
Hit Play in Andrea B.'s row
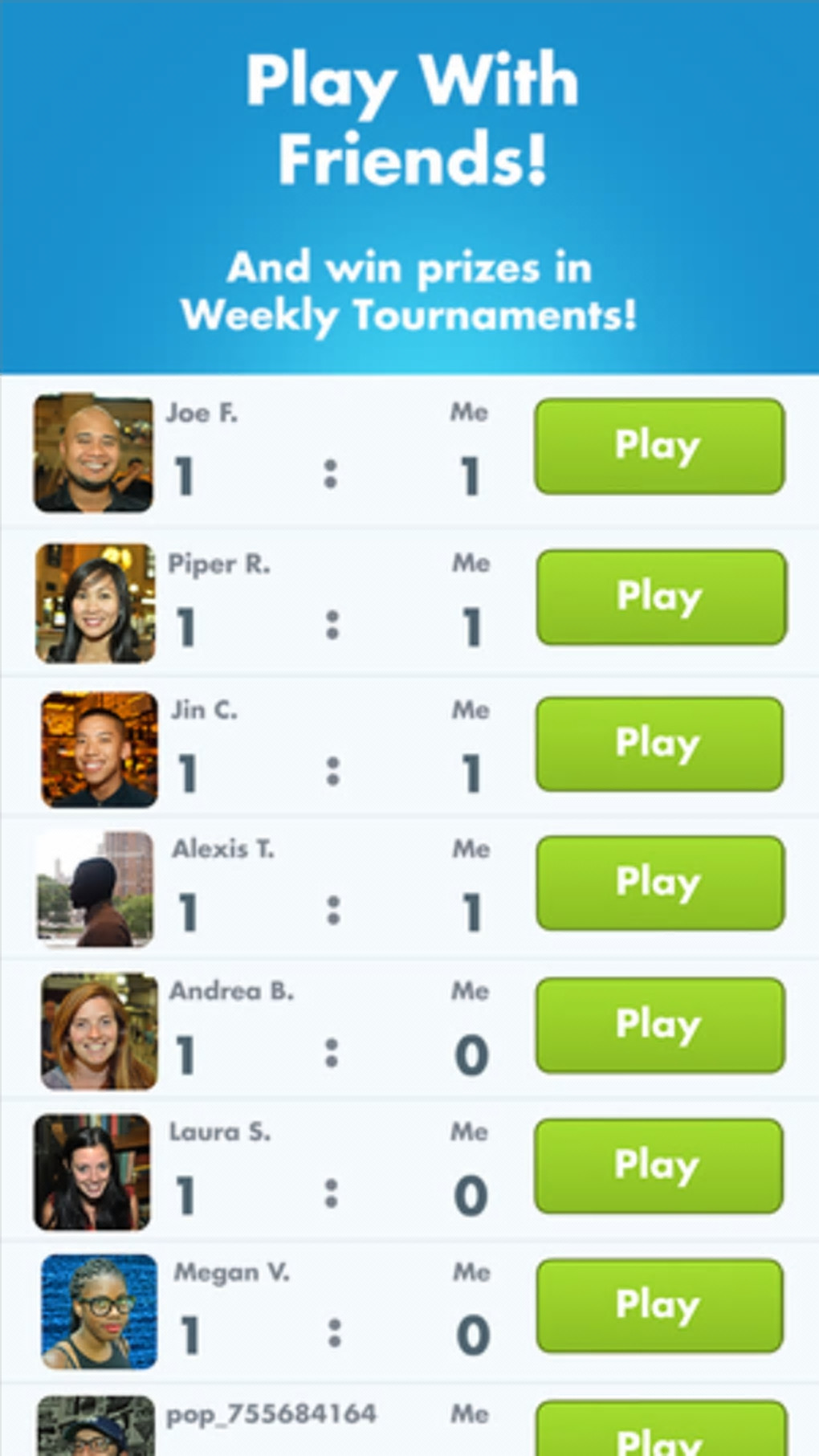[x=660, y=1025]
